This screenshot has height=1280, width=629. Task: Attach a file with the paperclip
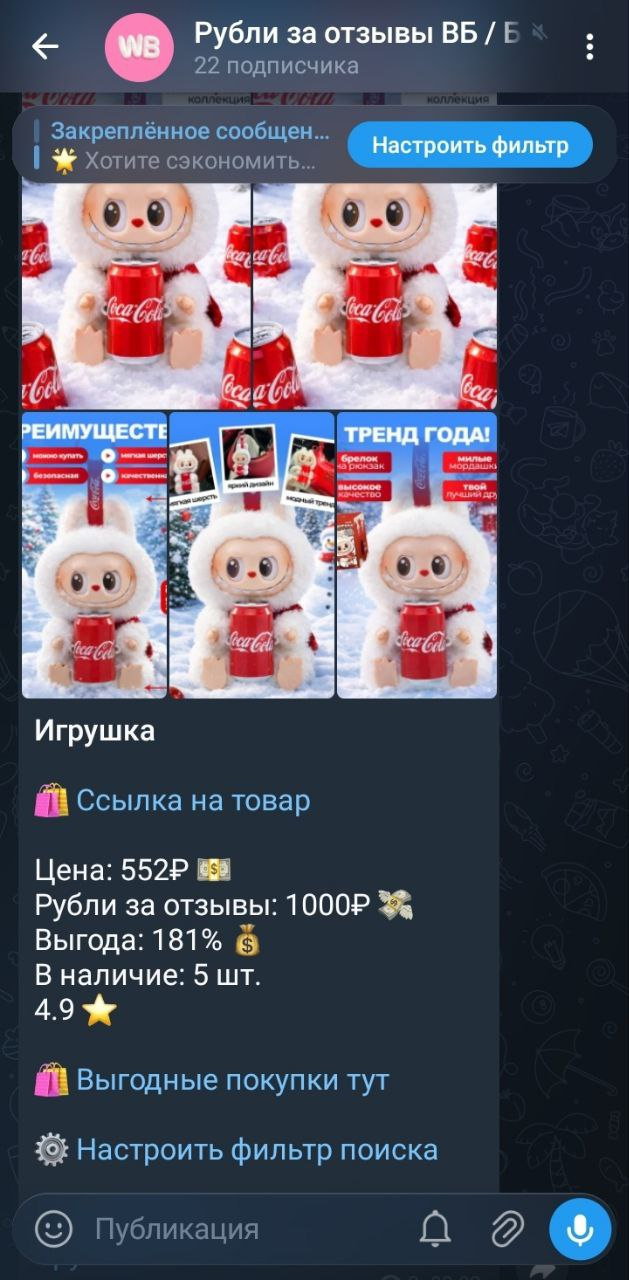tap(507, 1229)
